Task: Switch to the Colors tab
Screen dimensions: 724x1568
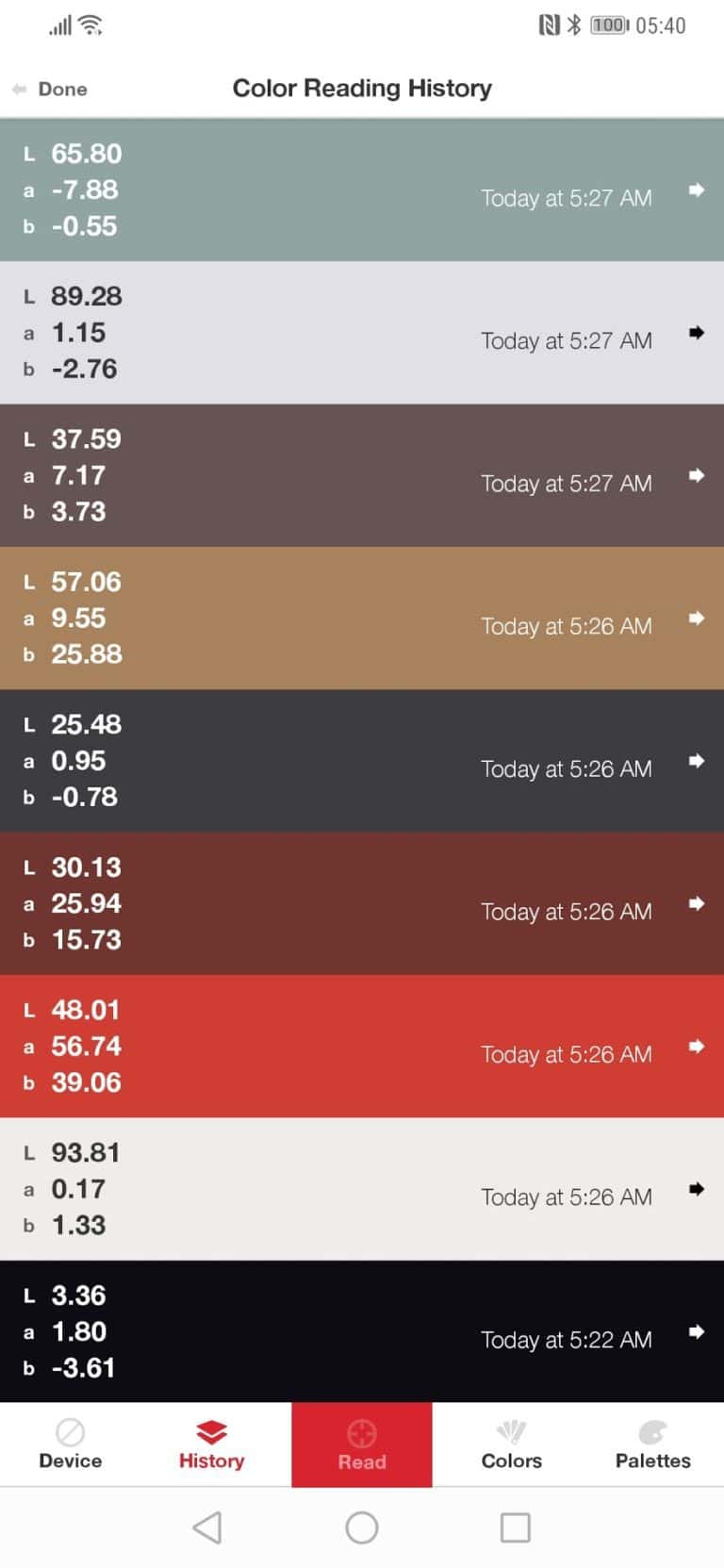Action: (x=510, y=1444)
